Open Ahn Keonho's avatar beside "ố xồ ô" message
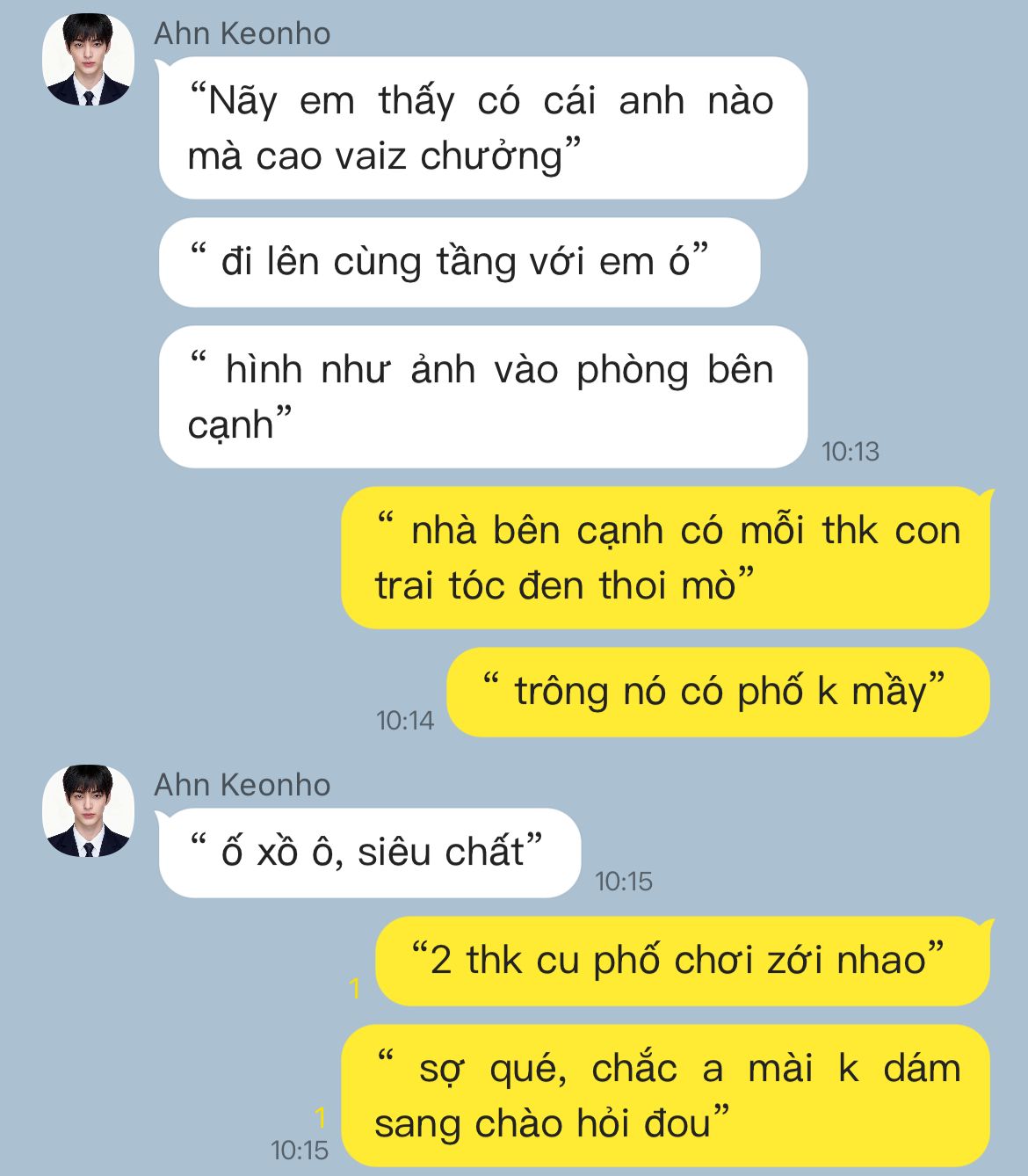Screen dimensions: 1028x1176 [x=89, y=810]
